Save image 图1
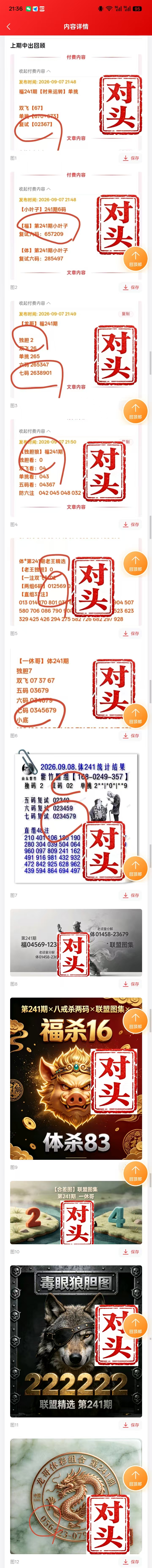 (x=131, y=158)
